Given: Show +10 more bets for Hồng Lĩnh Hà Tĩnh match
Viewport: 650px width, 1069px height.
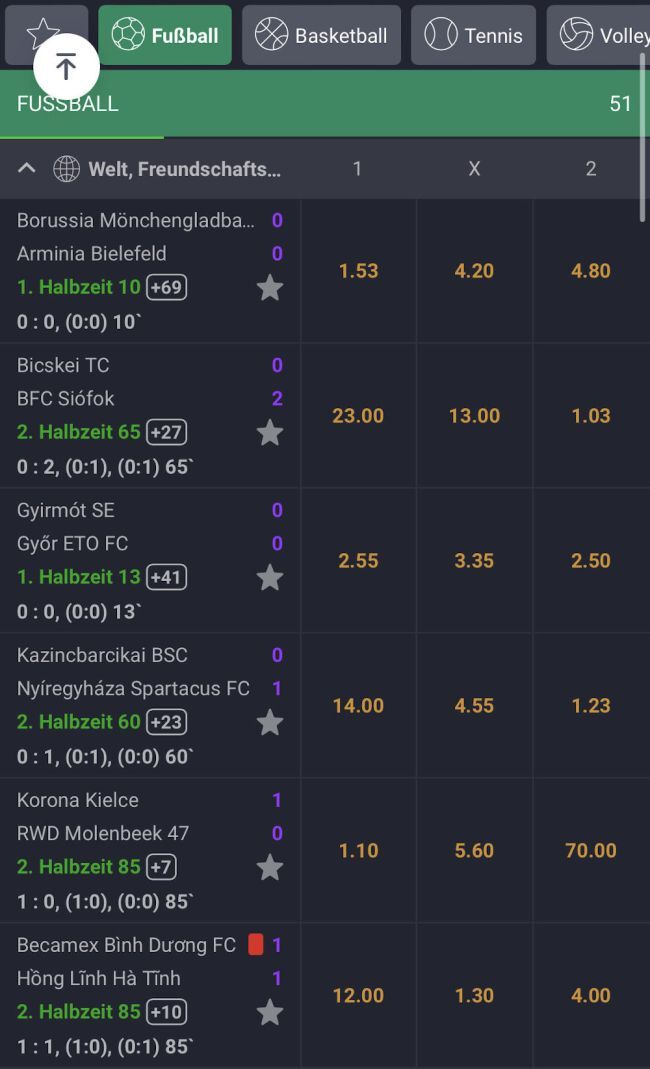Looking at the screenshot, I should click(x=166, y=1012).
